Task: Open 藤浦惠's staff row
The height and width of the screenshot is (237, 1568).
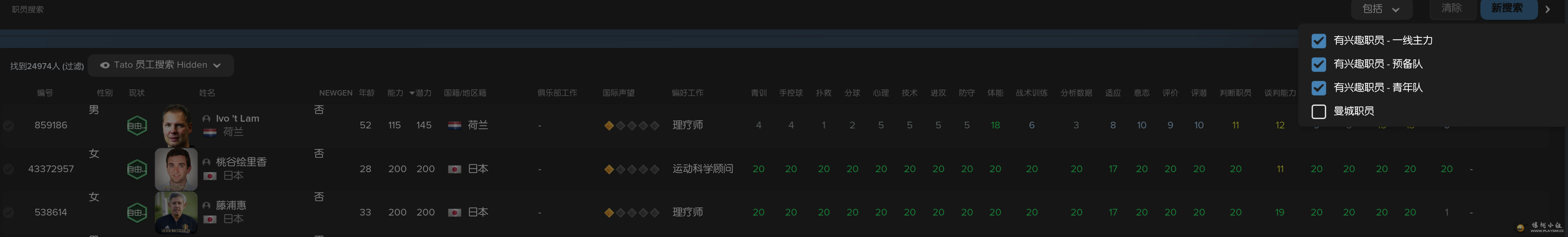Action: tap(231, 205)
